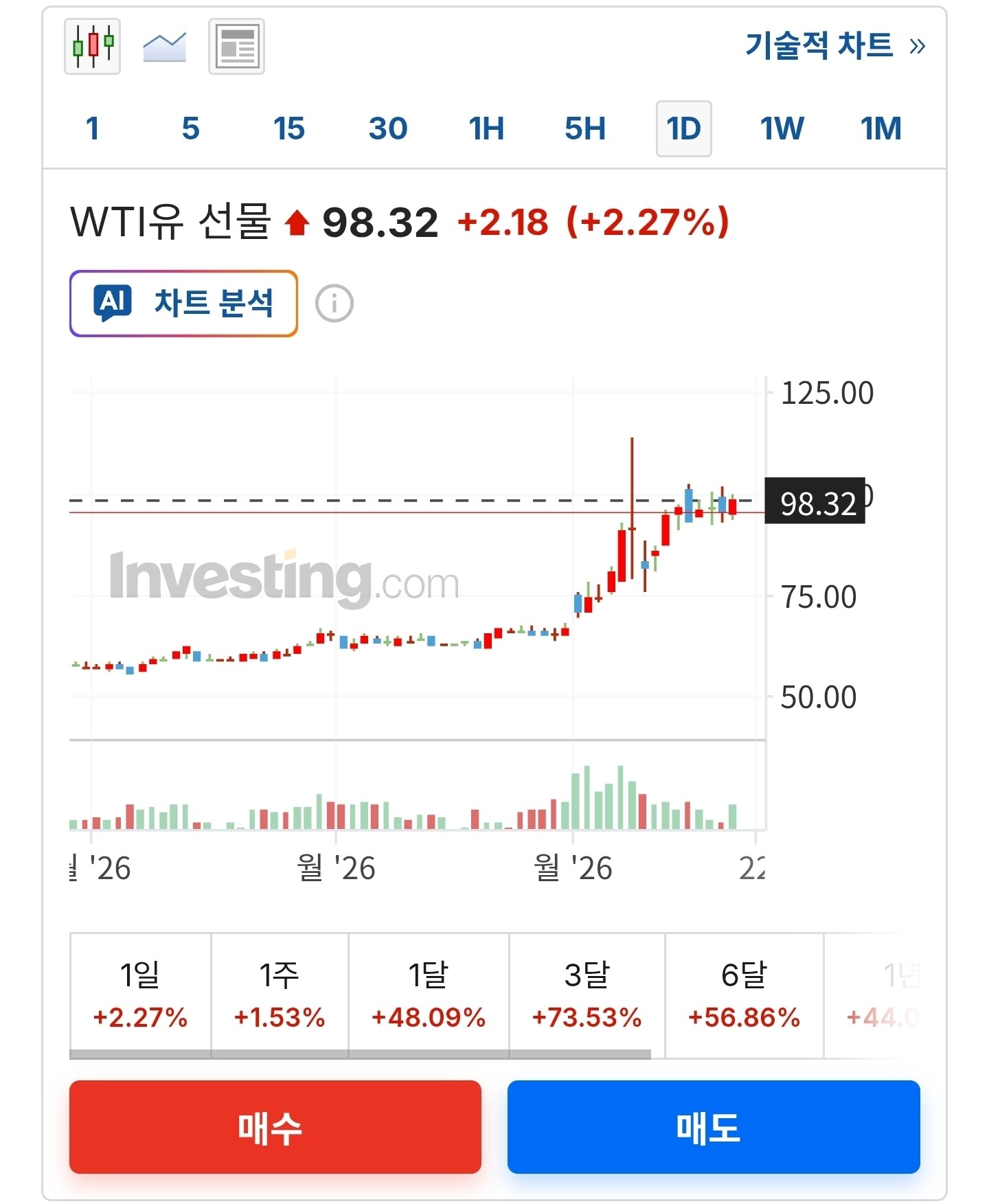This screenshot has width=989, height=1204.
Task: Open AI 차트 분석
Action: pyautogui.click(x=183, y=303)
